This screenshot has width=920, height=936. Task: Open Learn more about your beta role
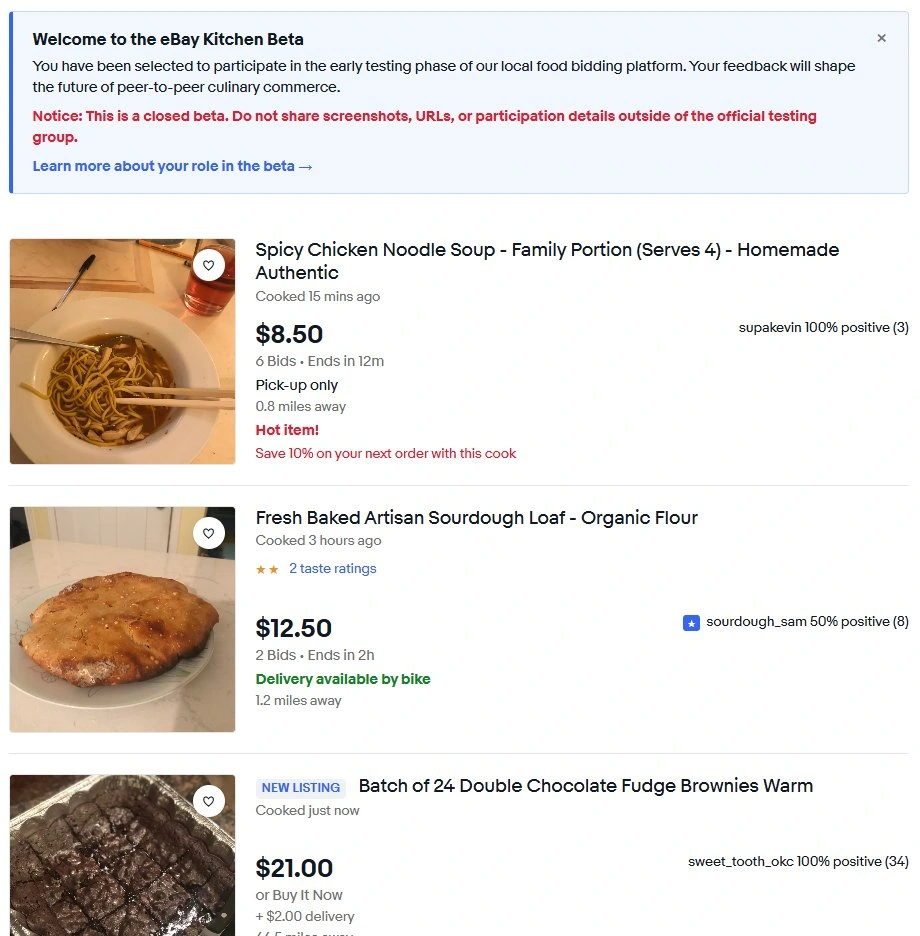pos(172,166)
